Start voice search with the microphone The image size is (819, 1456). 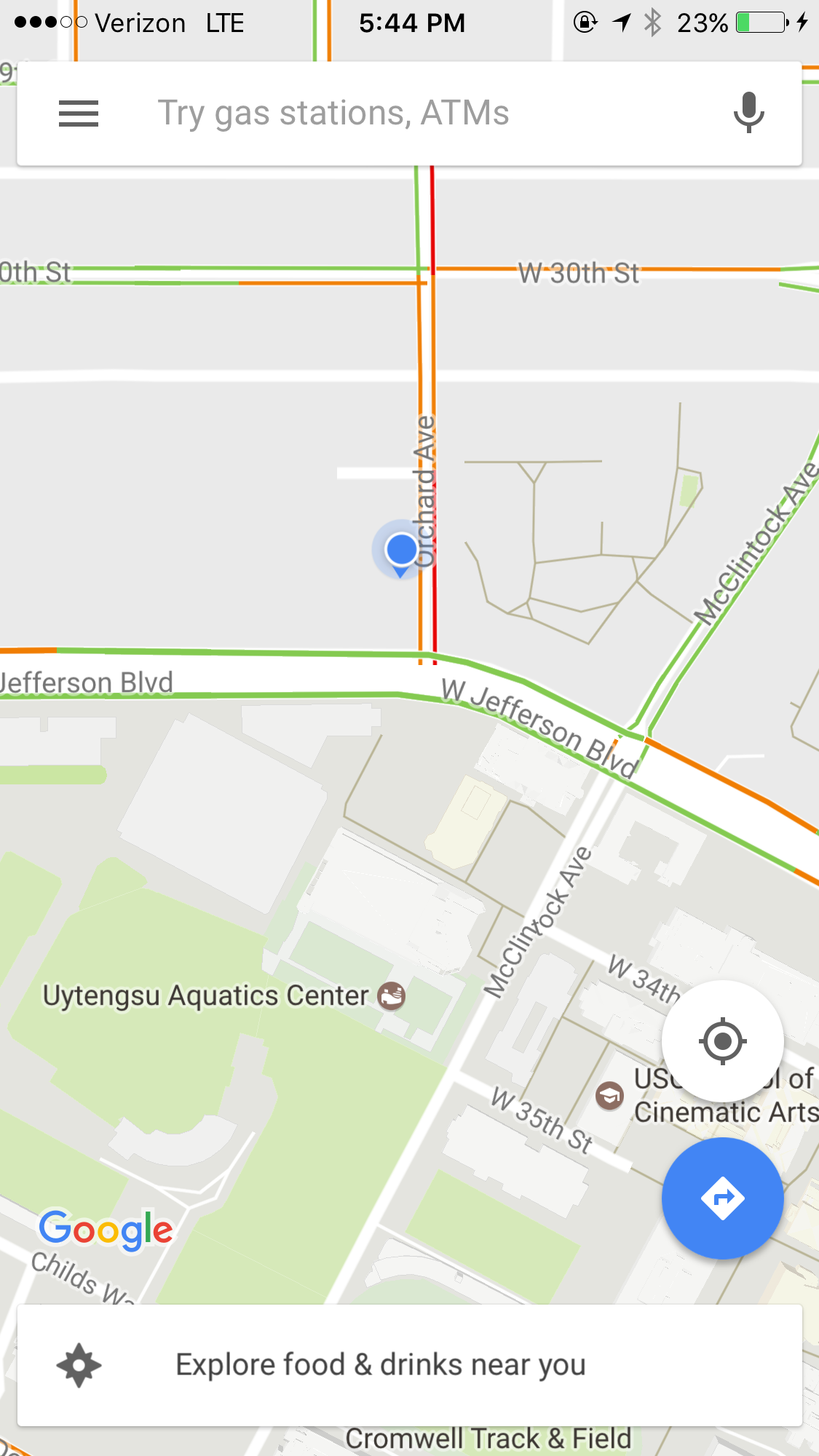coord(748,113)
